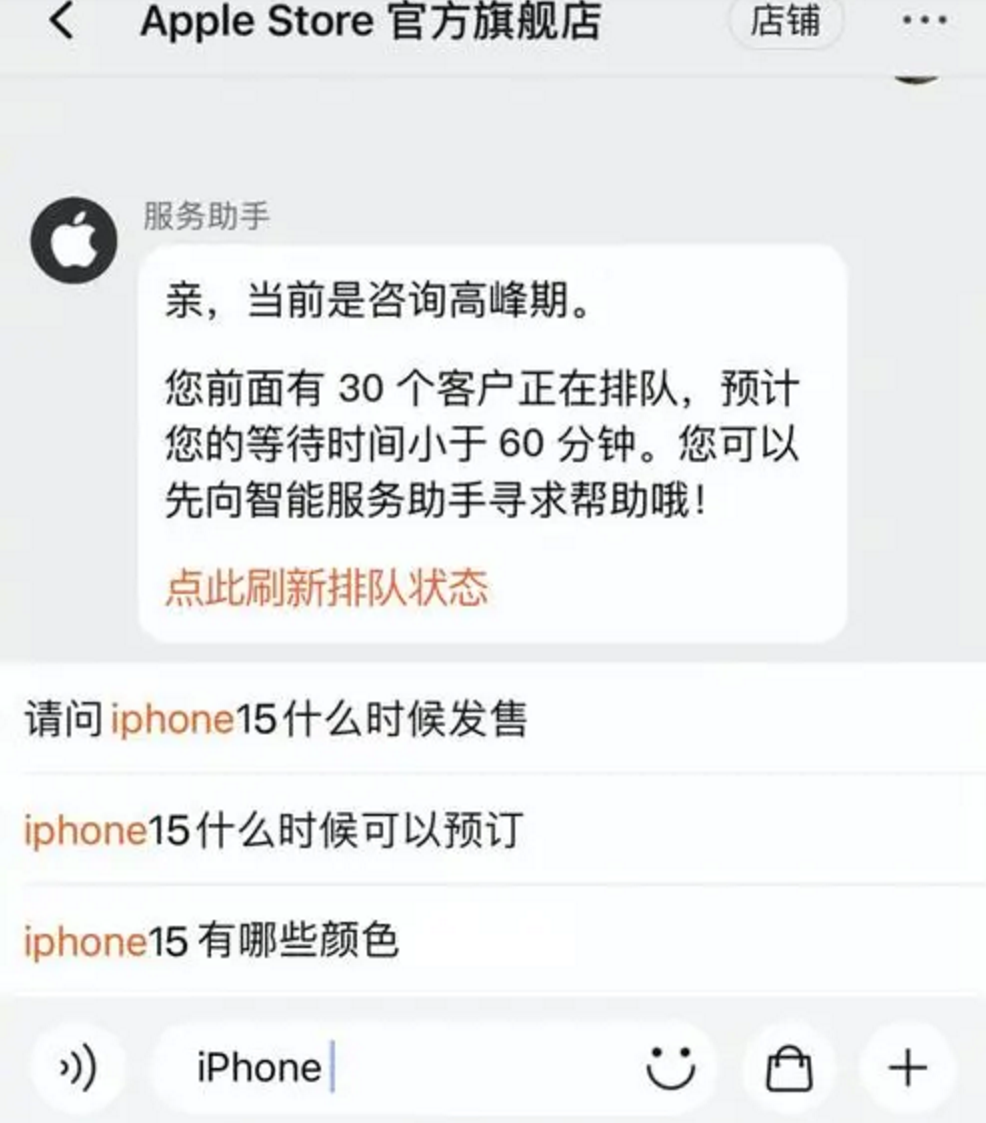Open the plus attachment menu
The width and height of the screenshot is (986, 1123).
pyautogui.click(x=907, y=1069)
